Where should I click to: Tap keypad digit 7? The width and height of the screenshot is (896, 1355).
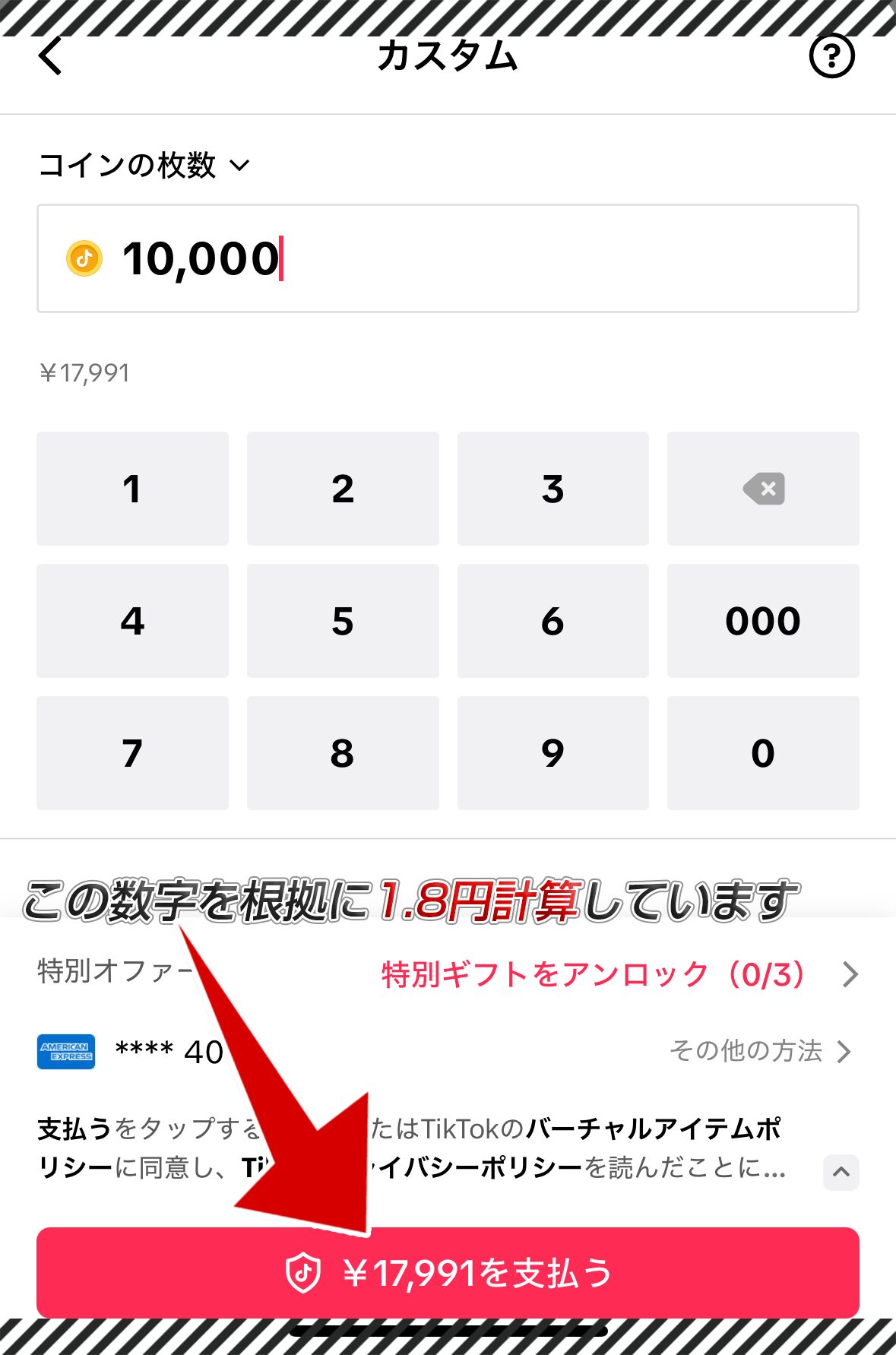132,753
